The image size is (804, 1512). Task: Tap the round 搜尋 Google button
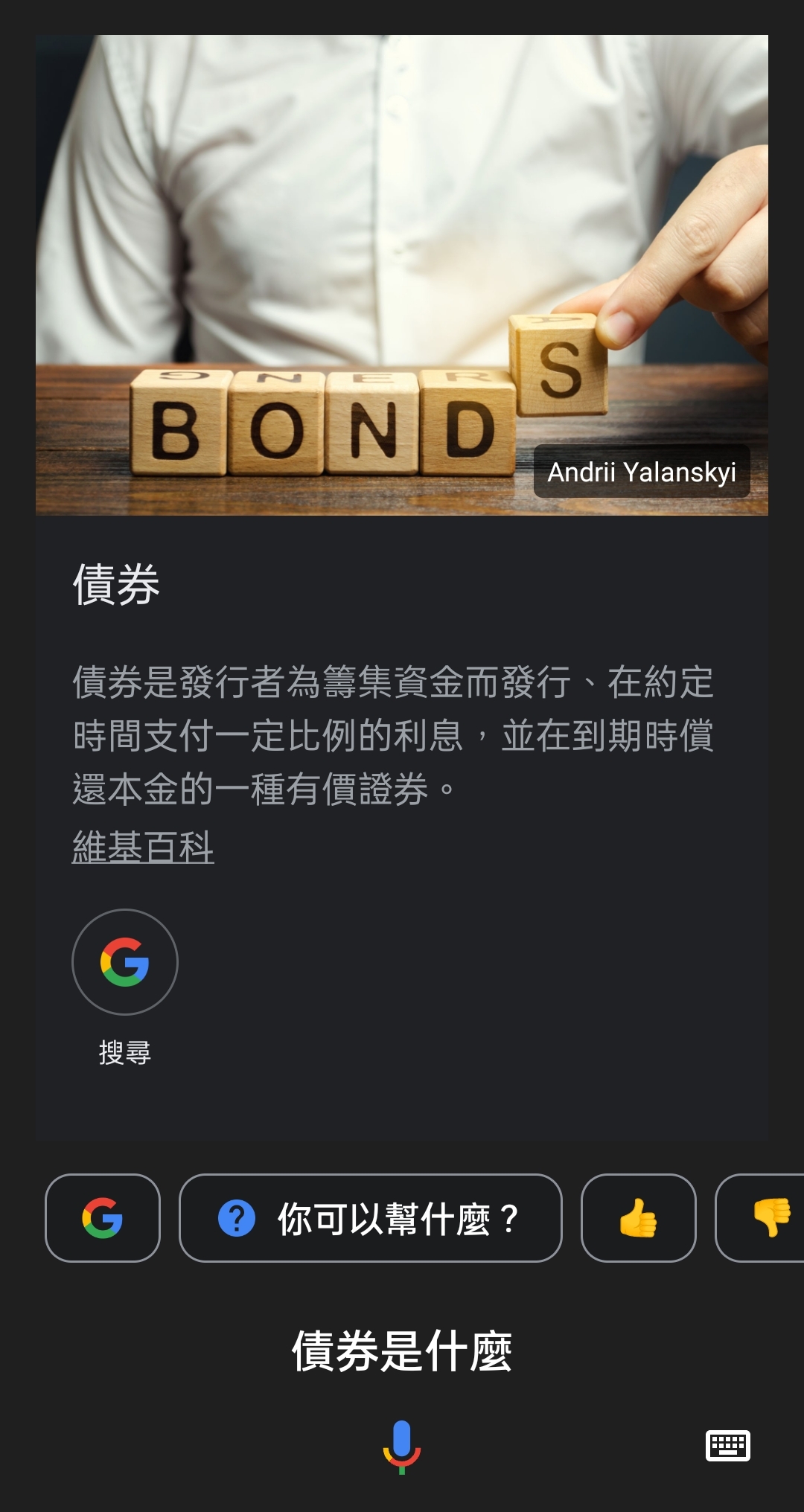coord(125,961)
